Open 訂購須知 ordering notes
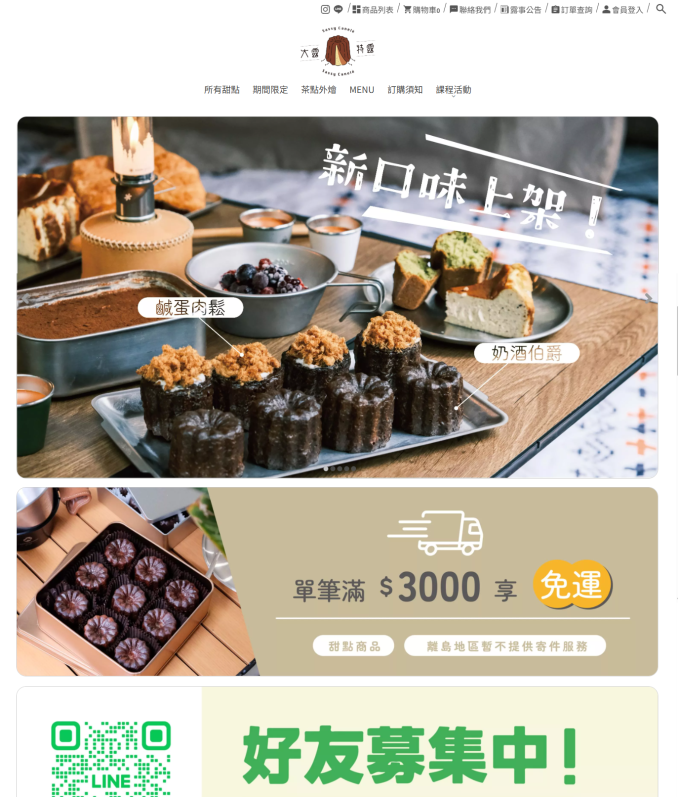This screenshot has width=679, height=797. click(x=405, y=90)
